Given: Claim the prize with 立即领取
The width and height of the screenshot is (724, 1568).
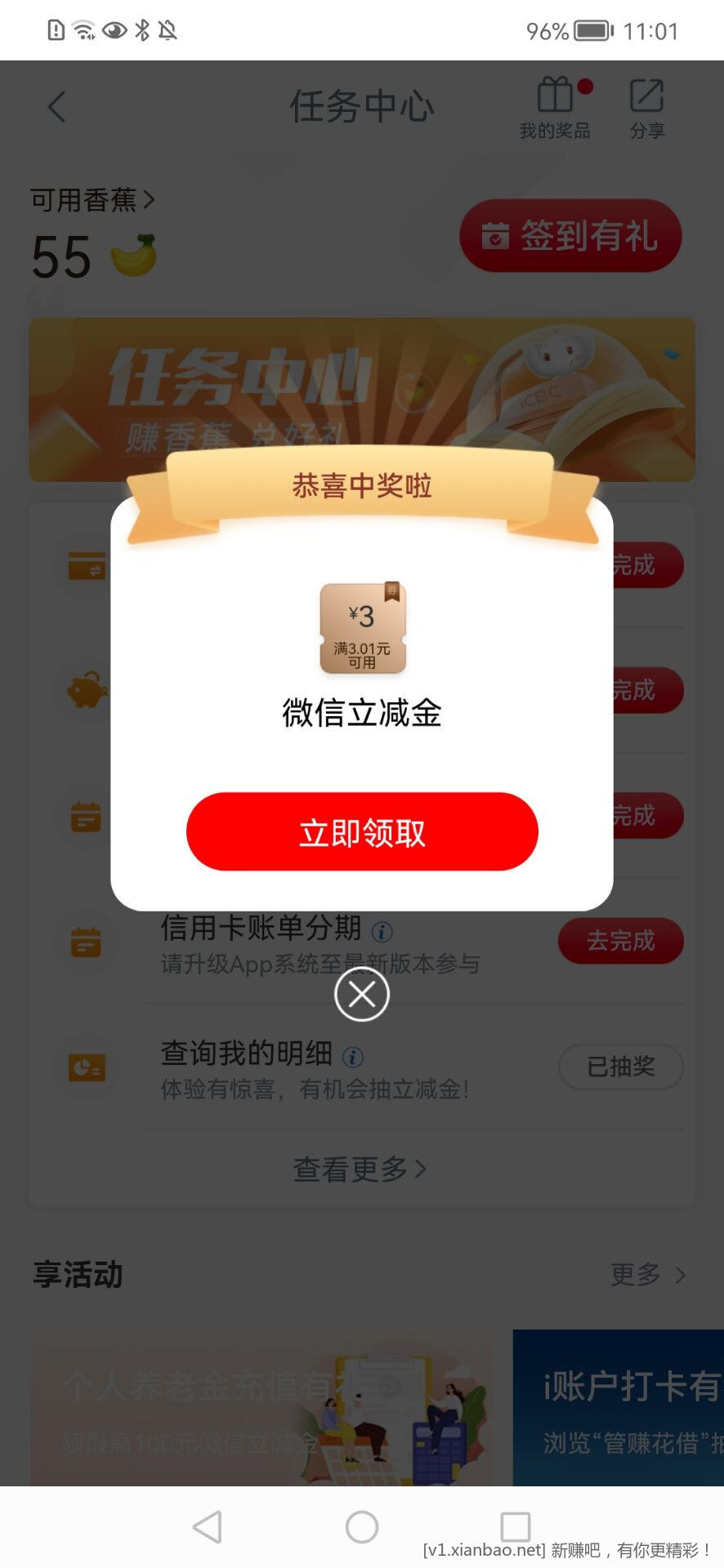Looking at the screenshot, I should (x=362, y=832).
